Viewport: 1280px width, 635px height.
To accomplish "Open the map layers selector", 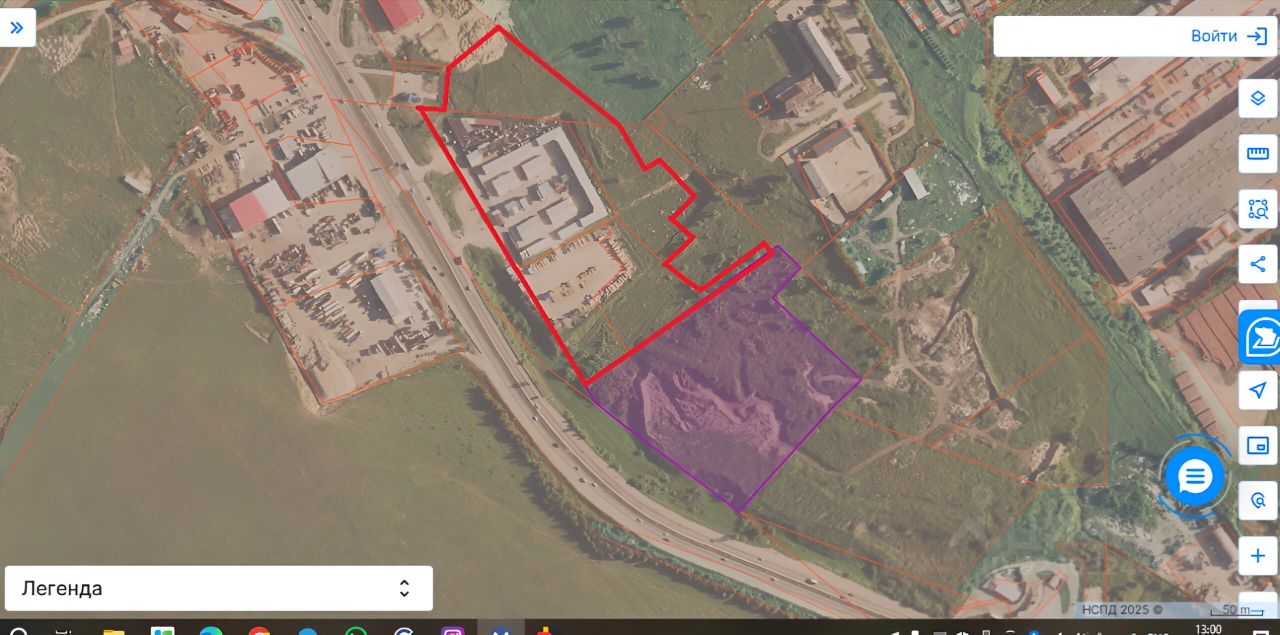I will tap(1258, 99).
